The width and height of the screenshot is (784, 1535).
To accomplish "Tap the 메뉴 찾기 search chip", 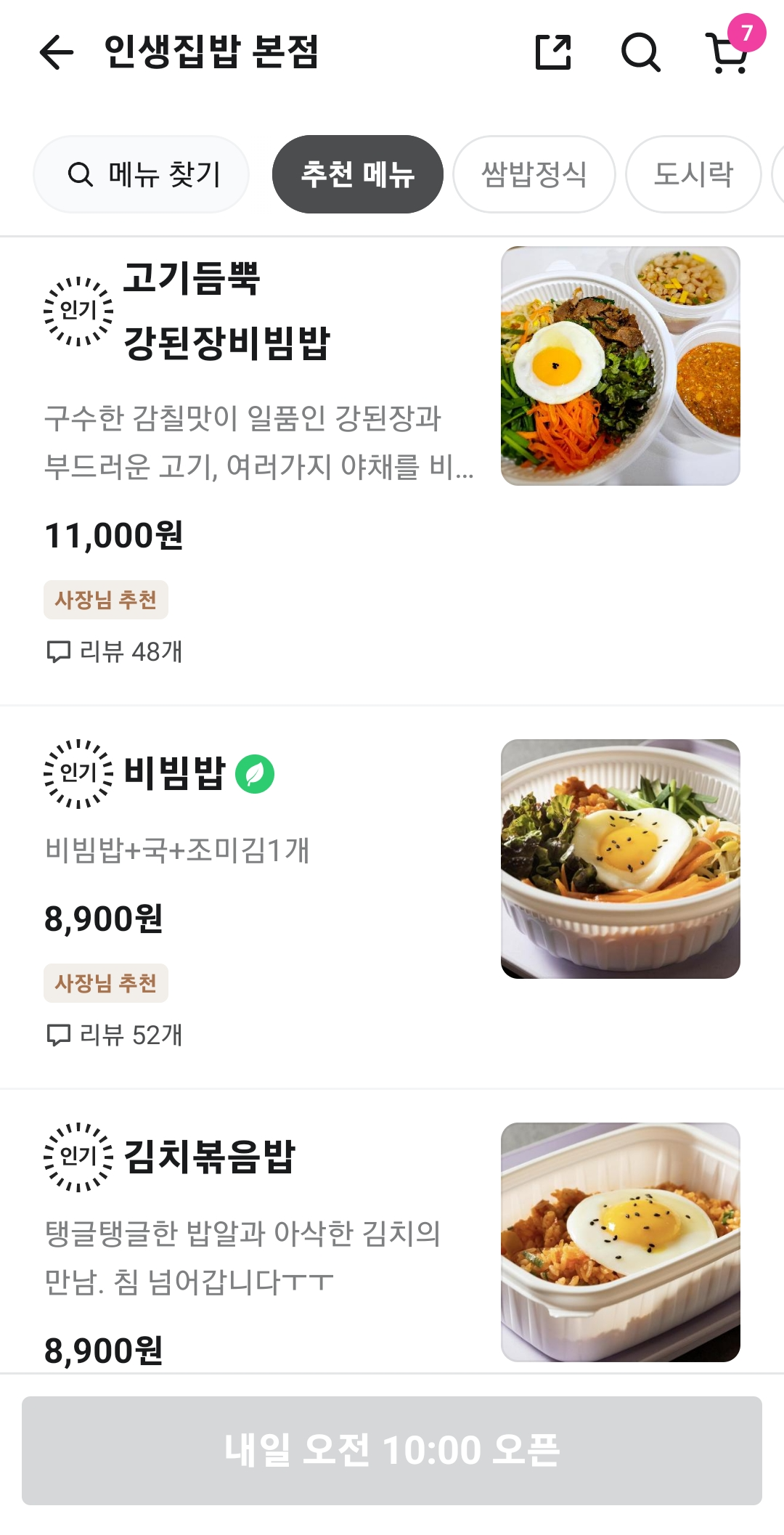I will tap(142, 174).
